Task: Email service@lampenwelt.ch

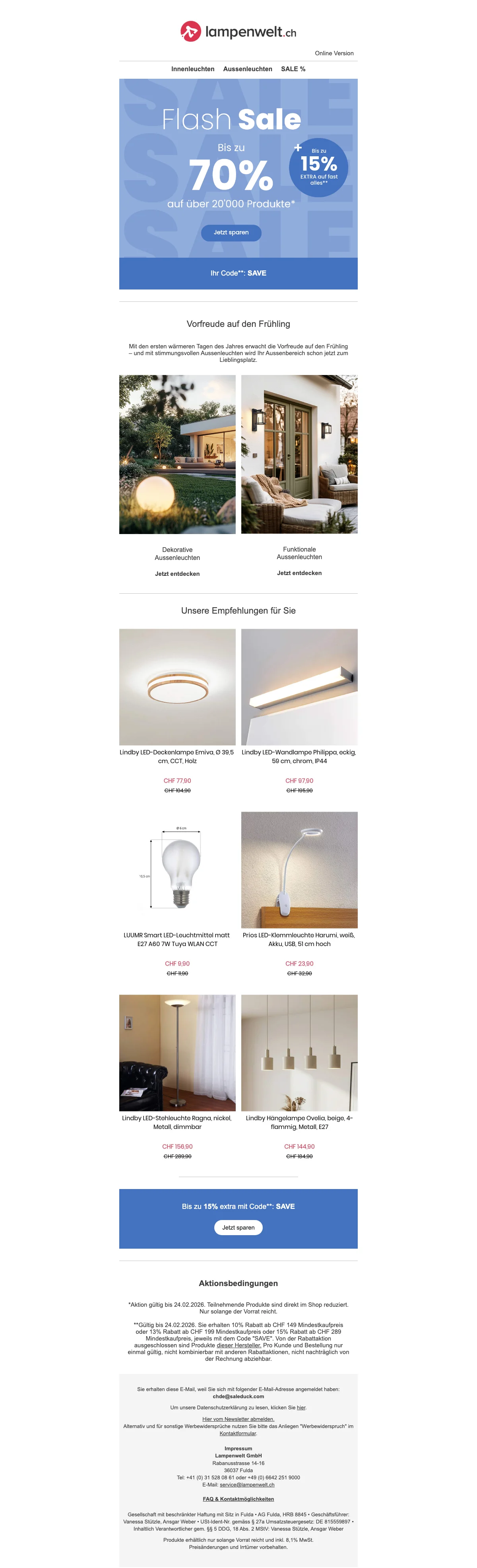Action: [246, 1484]
